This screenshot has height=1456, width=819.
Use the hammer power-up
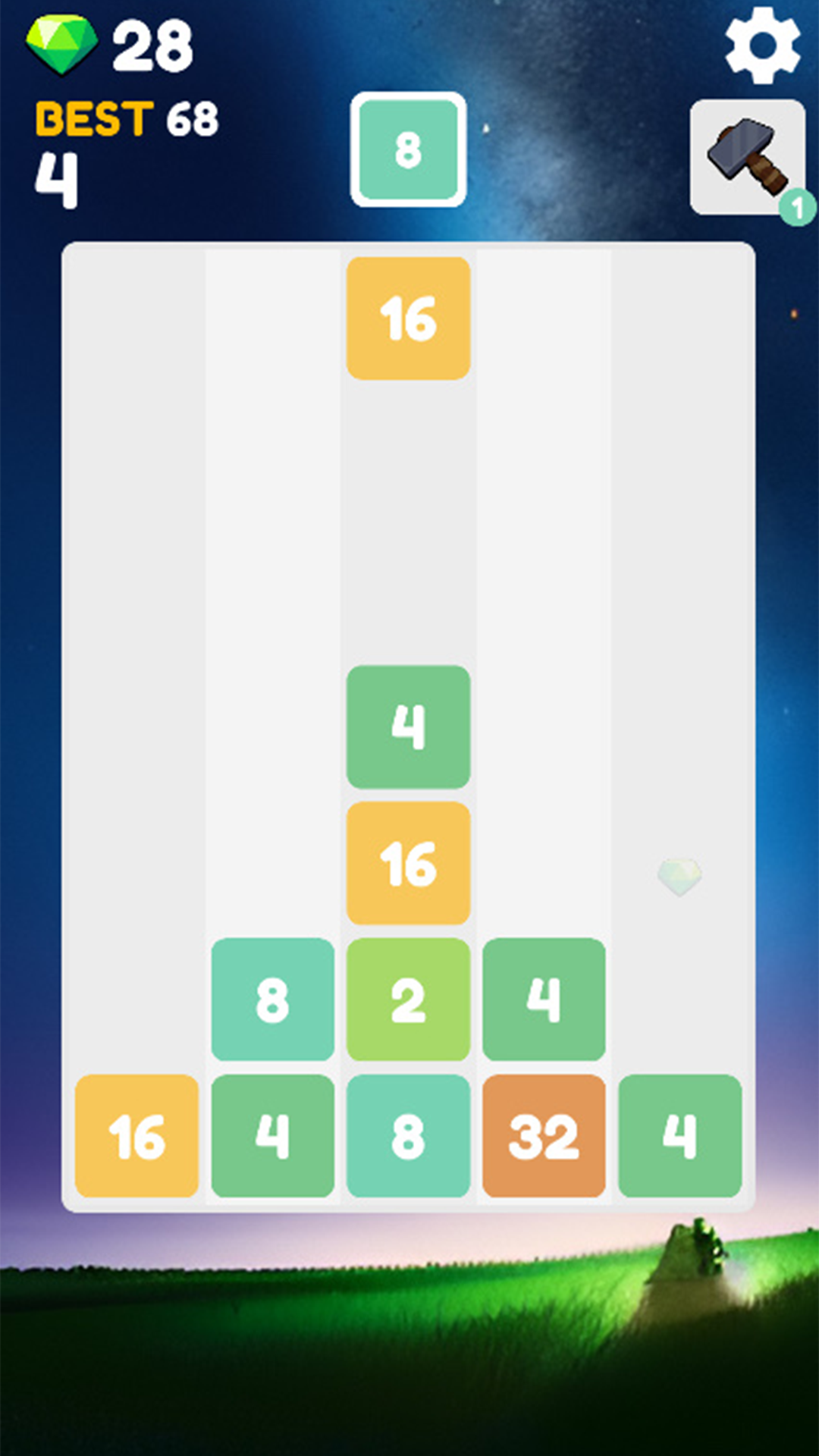click(x=748, y=157)
